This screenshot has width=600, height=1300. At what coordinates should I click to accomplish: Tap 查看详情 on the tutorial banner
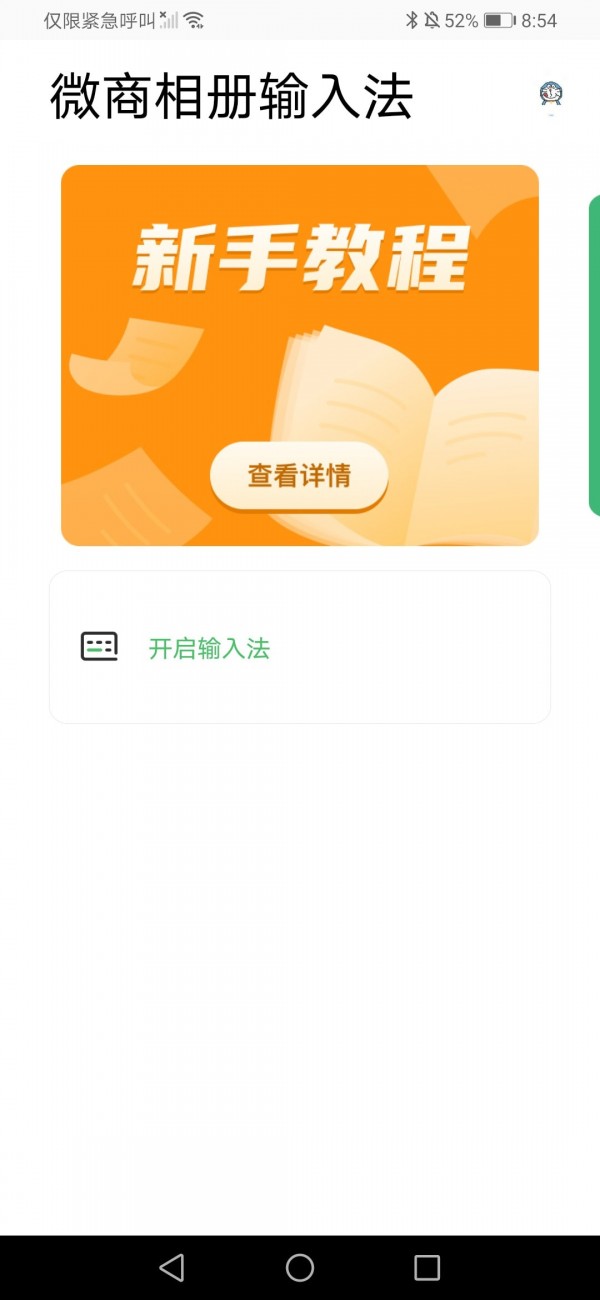click(299, 476)
